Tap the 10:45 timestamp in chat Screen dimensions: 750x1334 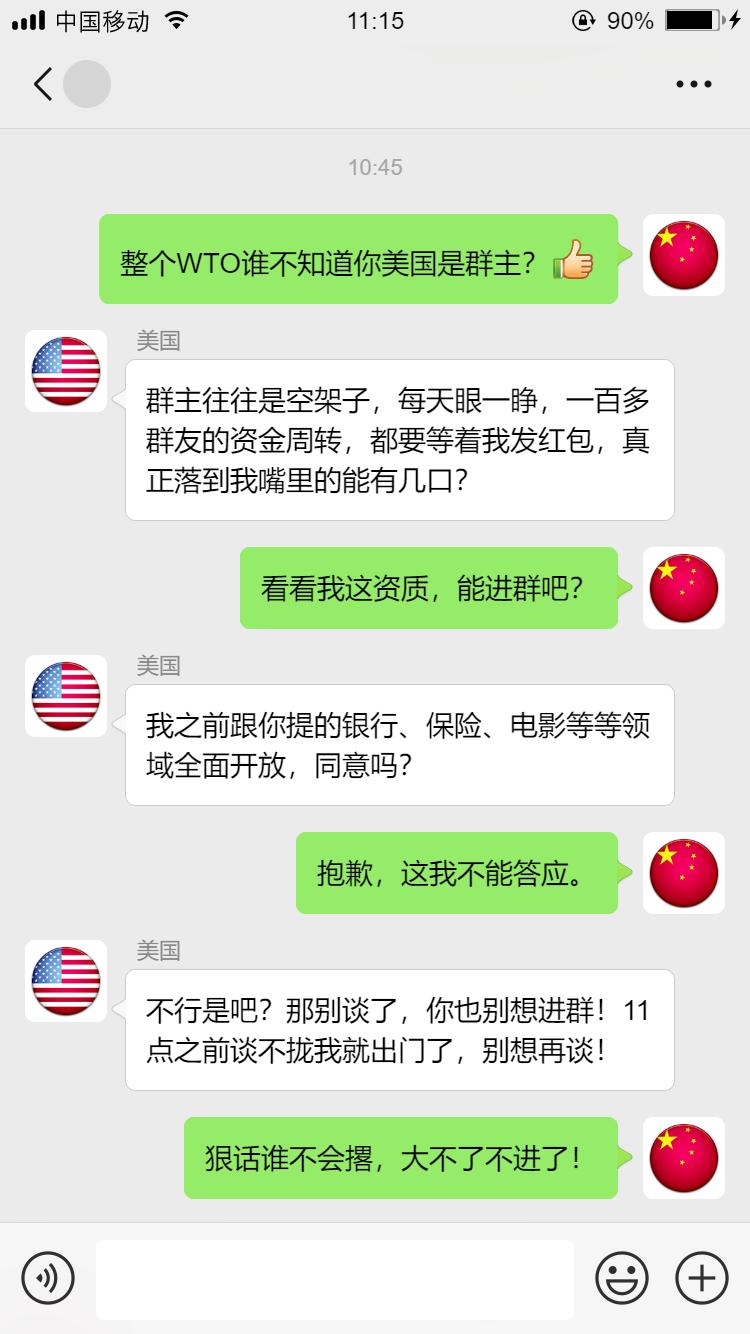click(375, 167)
